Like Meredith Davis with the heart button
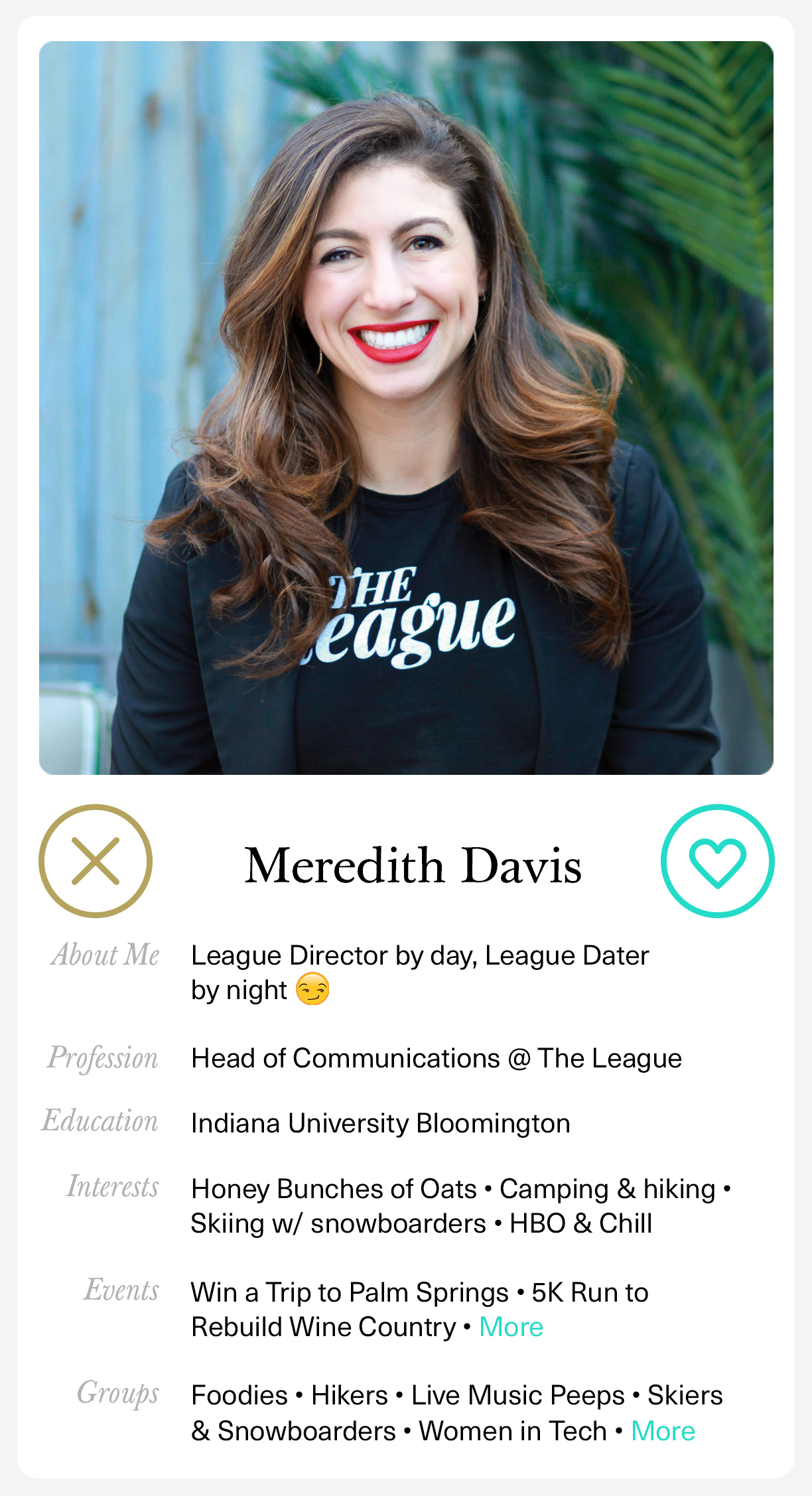812x1496 pixels. click(x=717, y=861)
